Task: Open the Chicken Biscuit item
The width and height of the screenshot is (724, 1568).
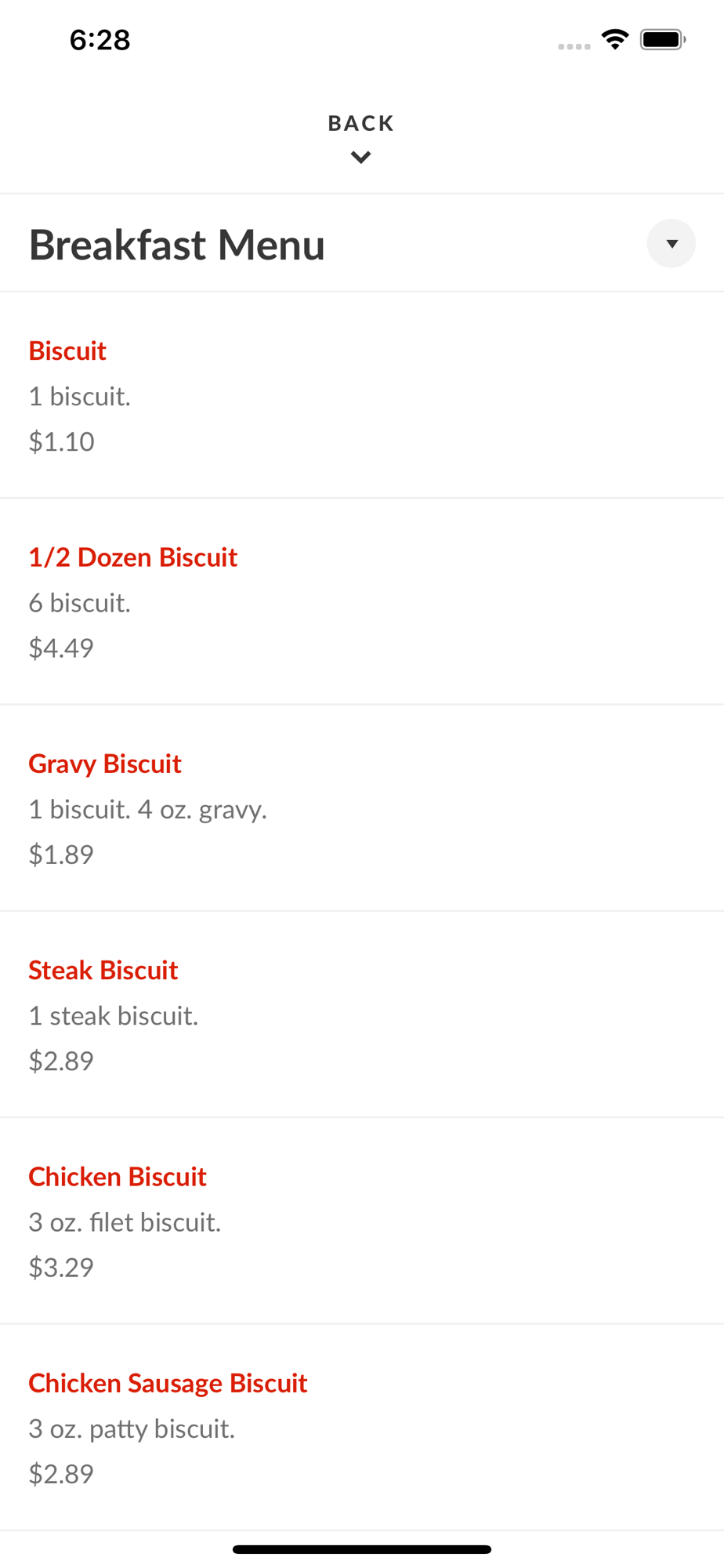Action: click(362, 1221)
